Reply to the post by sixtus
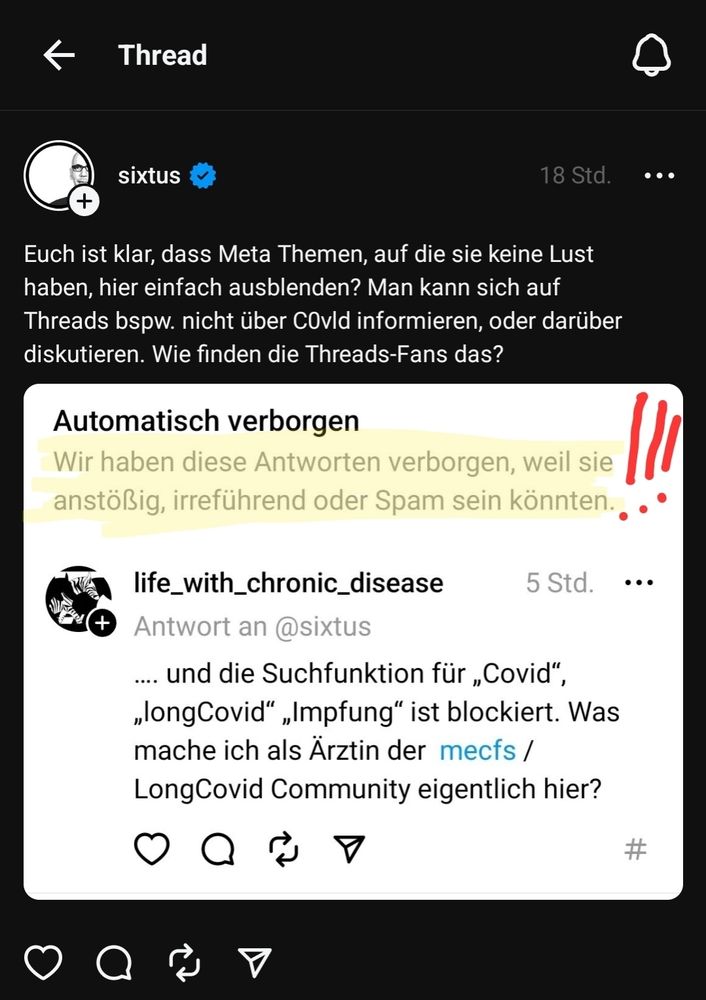 coord(114,962)
